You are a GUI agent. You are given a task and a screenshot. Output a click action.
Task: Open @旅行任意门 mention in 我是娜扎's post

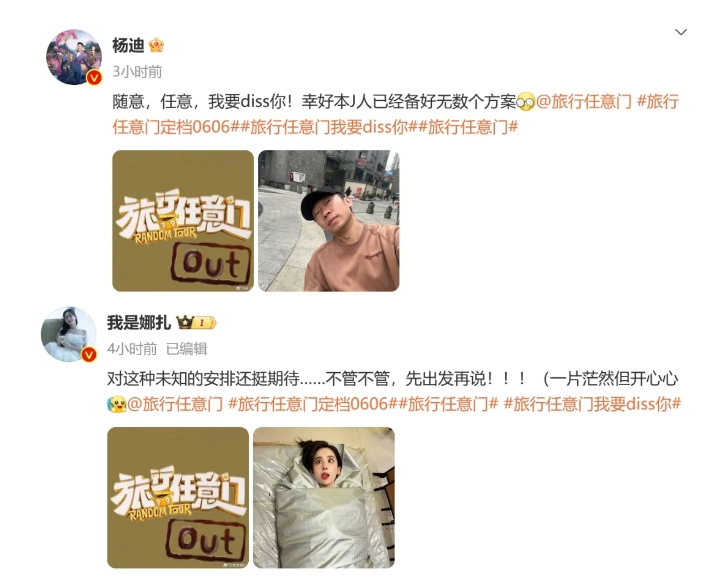click(x=174, y=404)
